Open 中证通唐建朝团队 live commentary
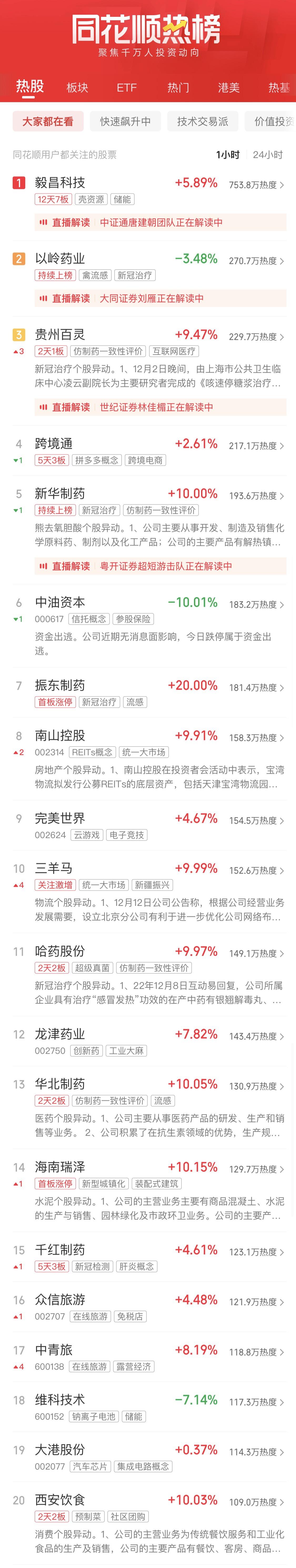The height and width of the screenshot is (1568, 296). pos(160,222)
